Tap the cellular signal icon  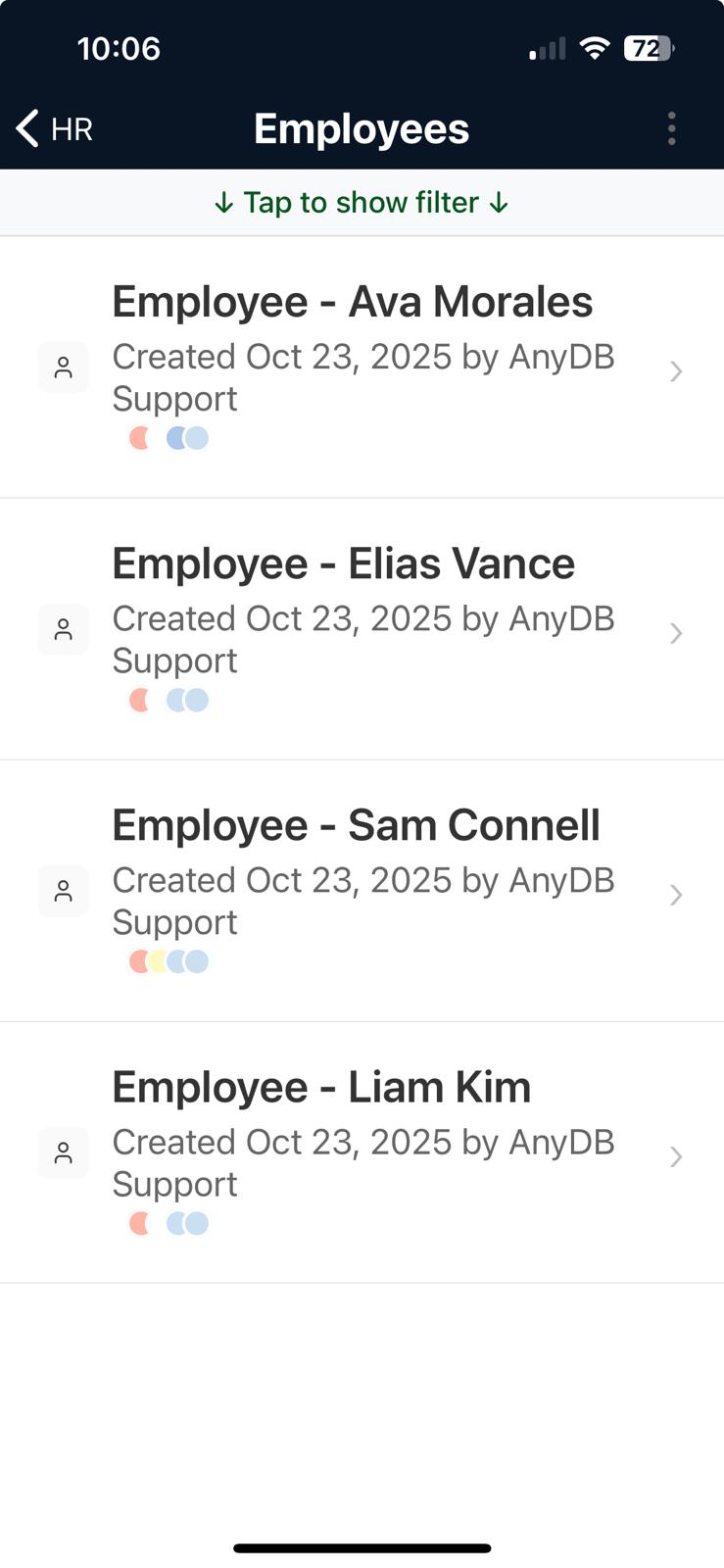click(549, 47)
